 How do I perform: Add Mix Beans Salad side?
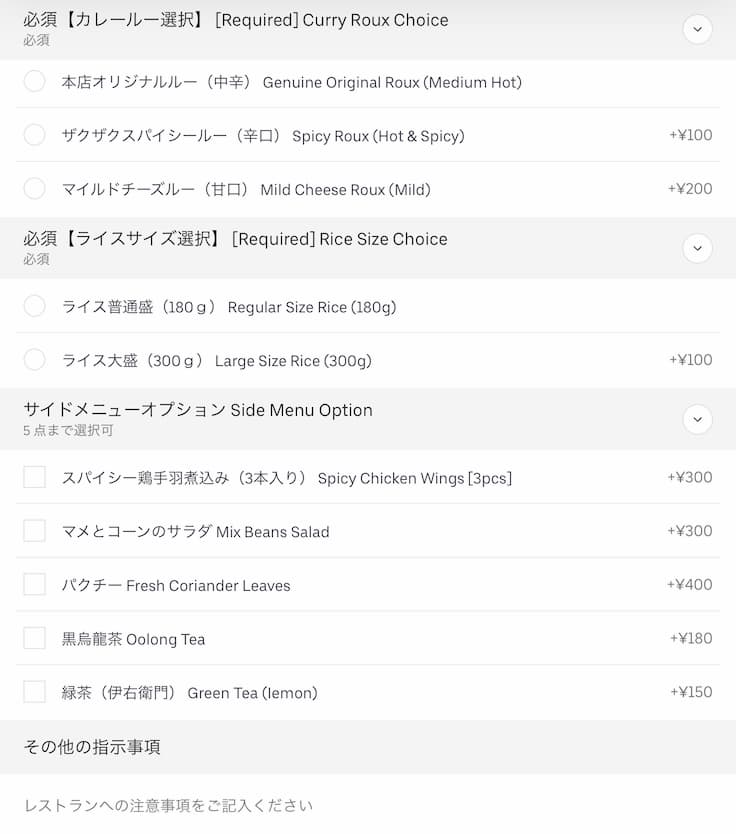point(35,531)
